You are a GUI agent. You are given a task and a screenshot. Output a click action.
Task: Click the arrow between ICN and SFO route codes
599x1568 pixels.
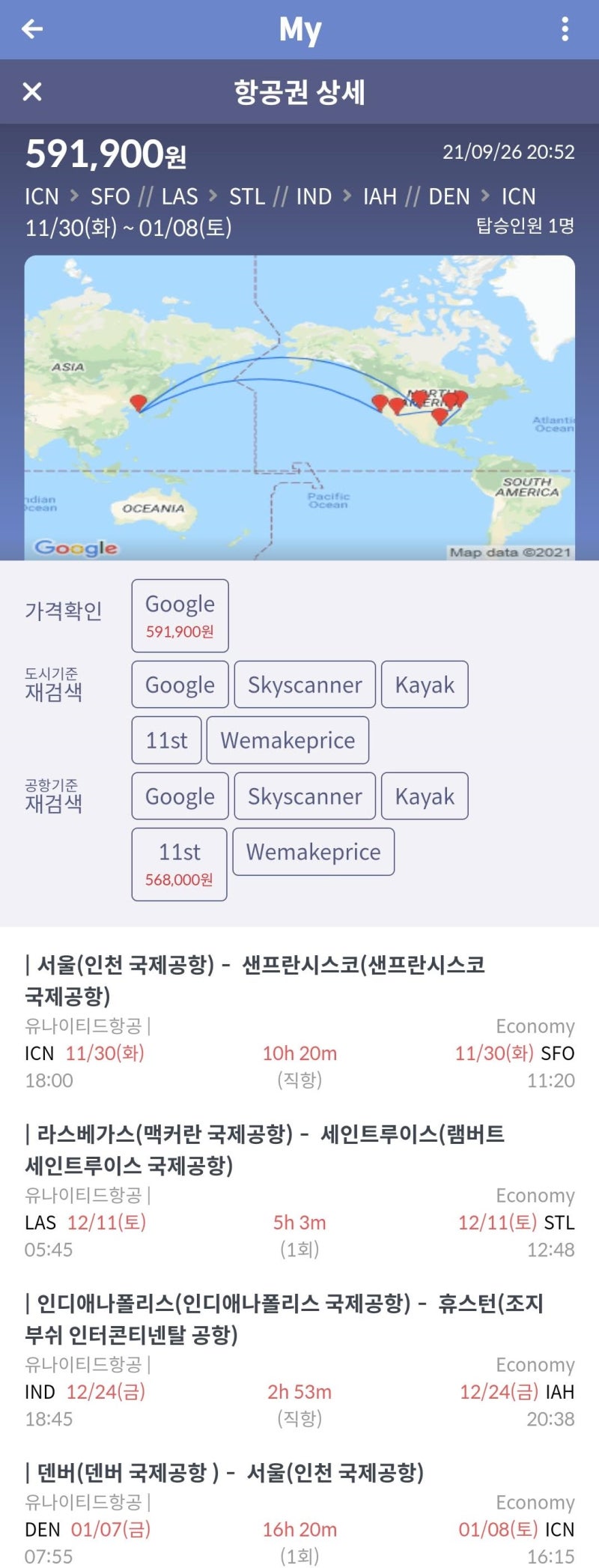(73, 196)
